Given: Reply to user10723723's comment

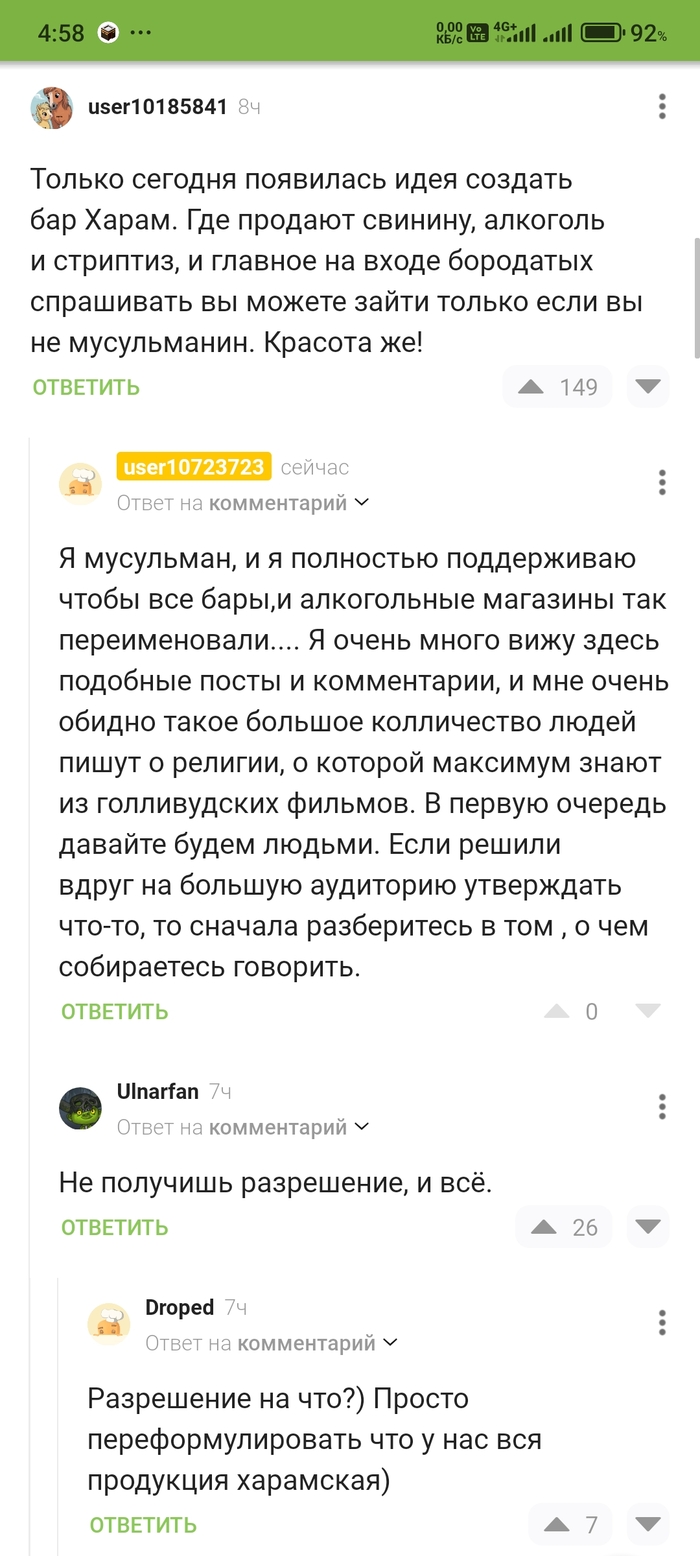Looking at the screenshot, I should tap(114, 1011).
